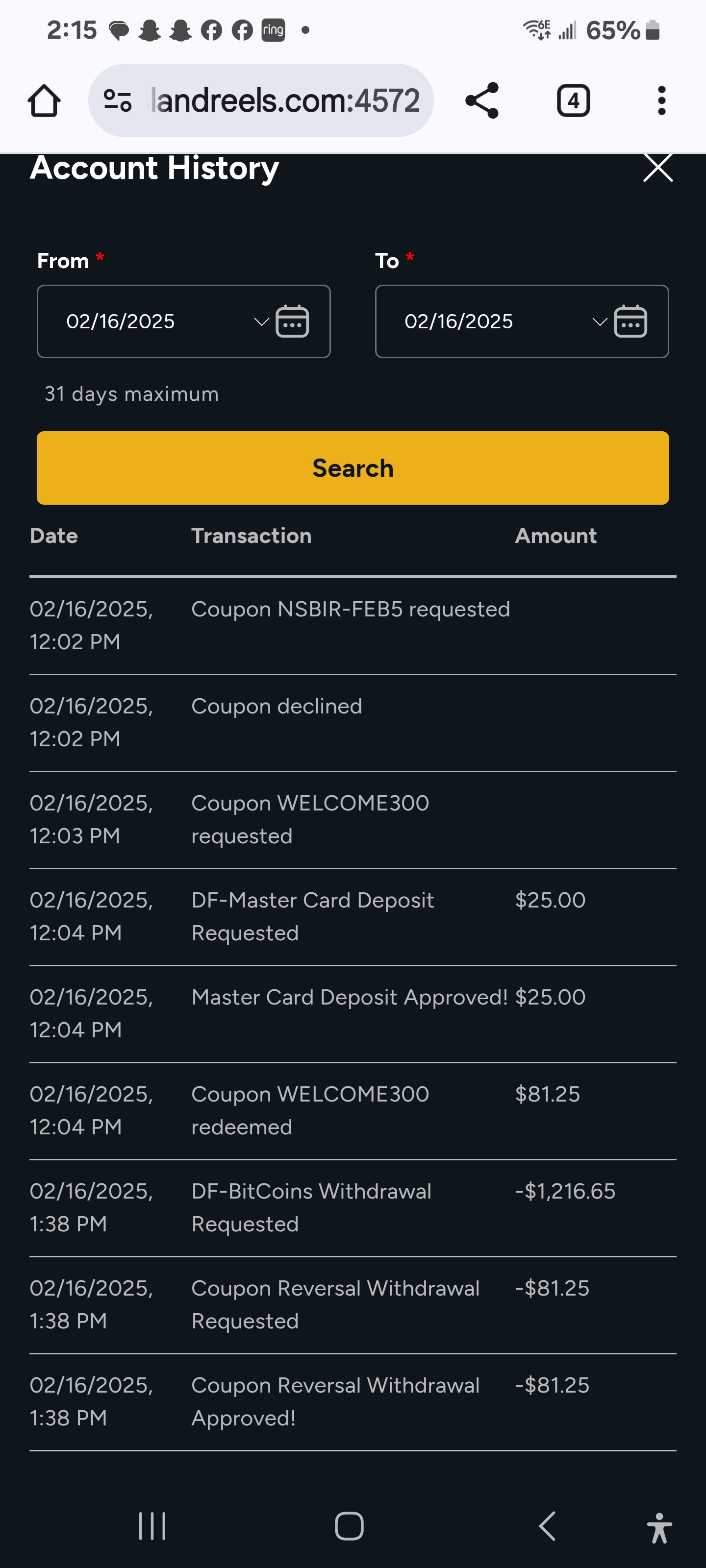Image resolution: width=706 pixels, height=1568 pixels.
Task: Close the Account History panel
Action: [658, 168]
